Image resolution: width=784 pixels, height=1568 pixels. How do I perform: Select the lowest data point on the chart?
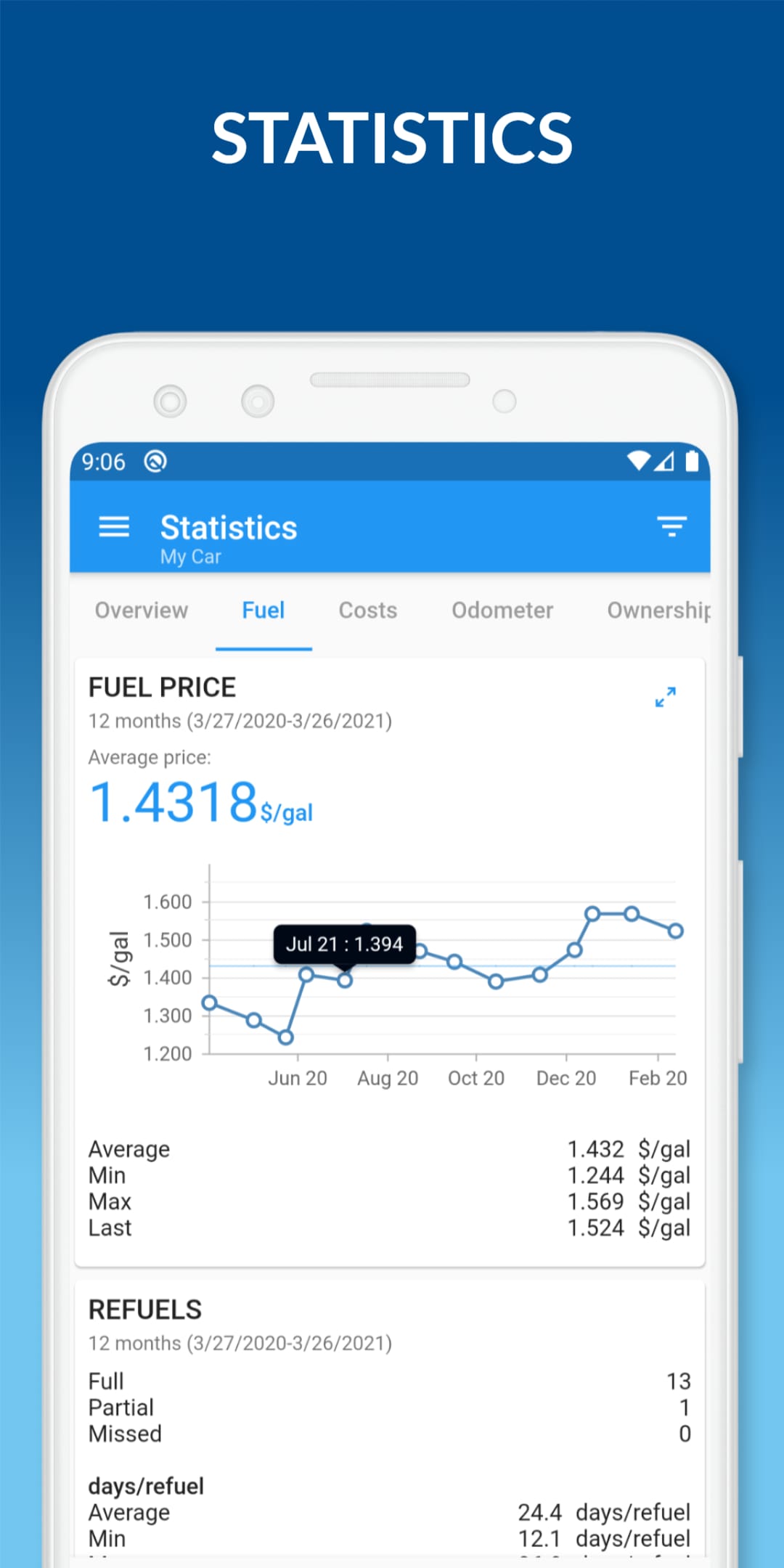pyautogui.click(x=285, y=1038)
